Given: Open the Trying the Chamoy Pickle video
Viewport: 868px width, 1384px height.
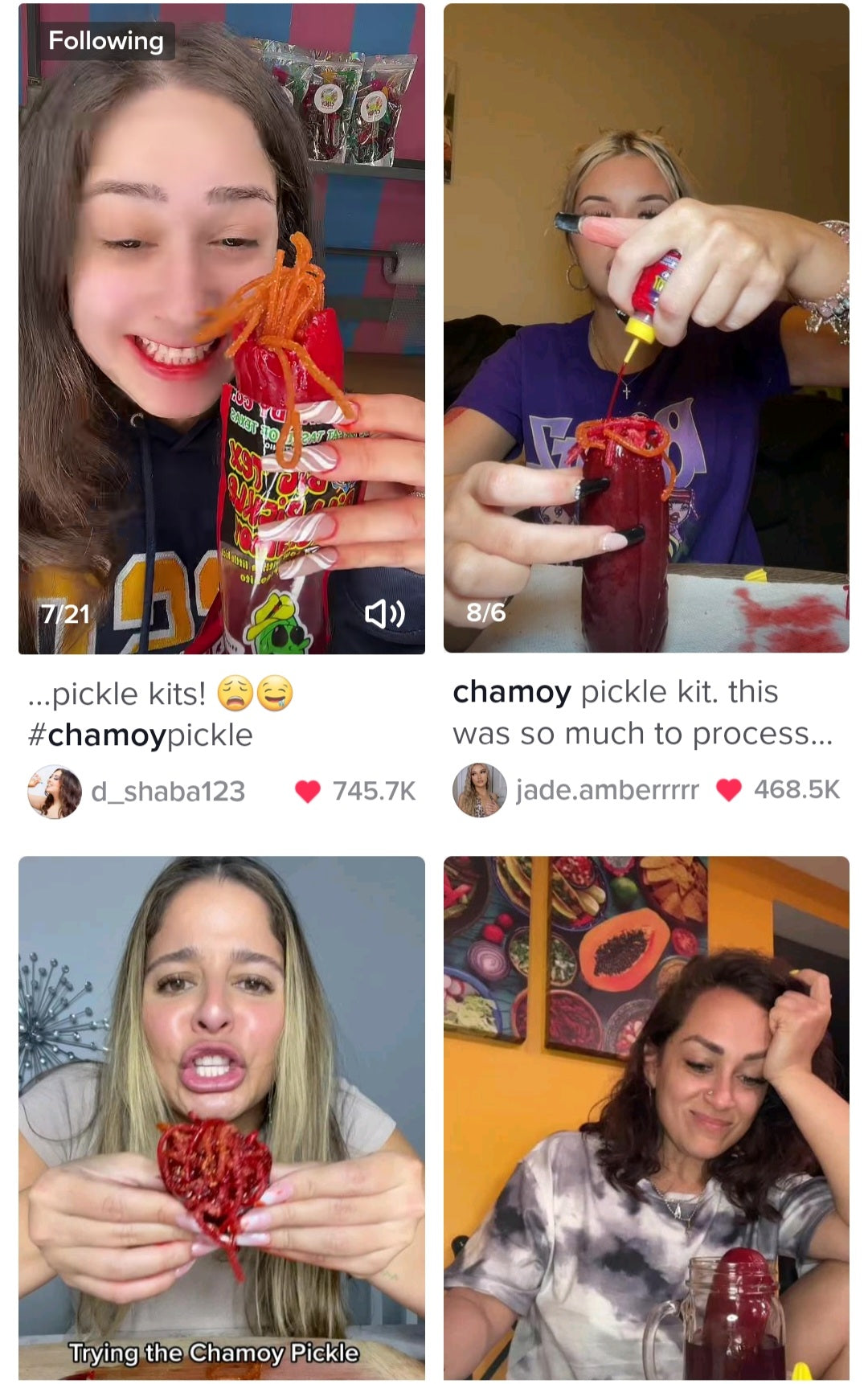Looking at the screenshot, I should coord(221,1117).
